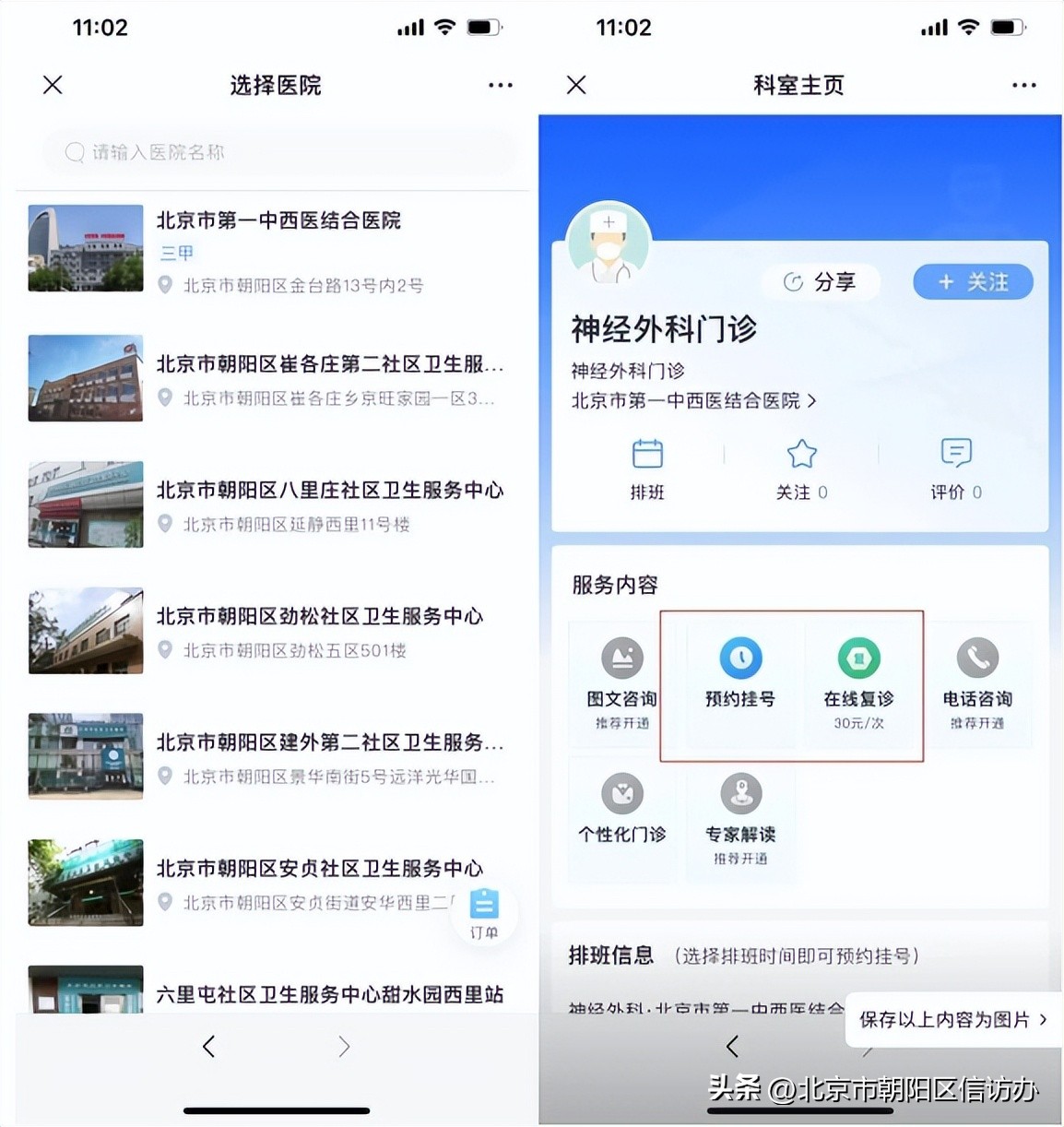
Task: Open 专家解读 expert interpretation service
Action: coord(740,810)
